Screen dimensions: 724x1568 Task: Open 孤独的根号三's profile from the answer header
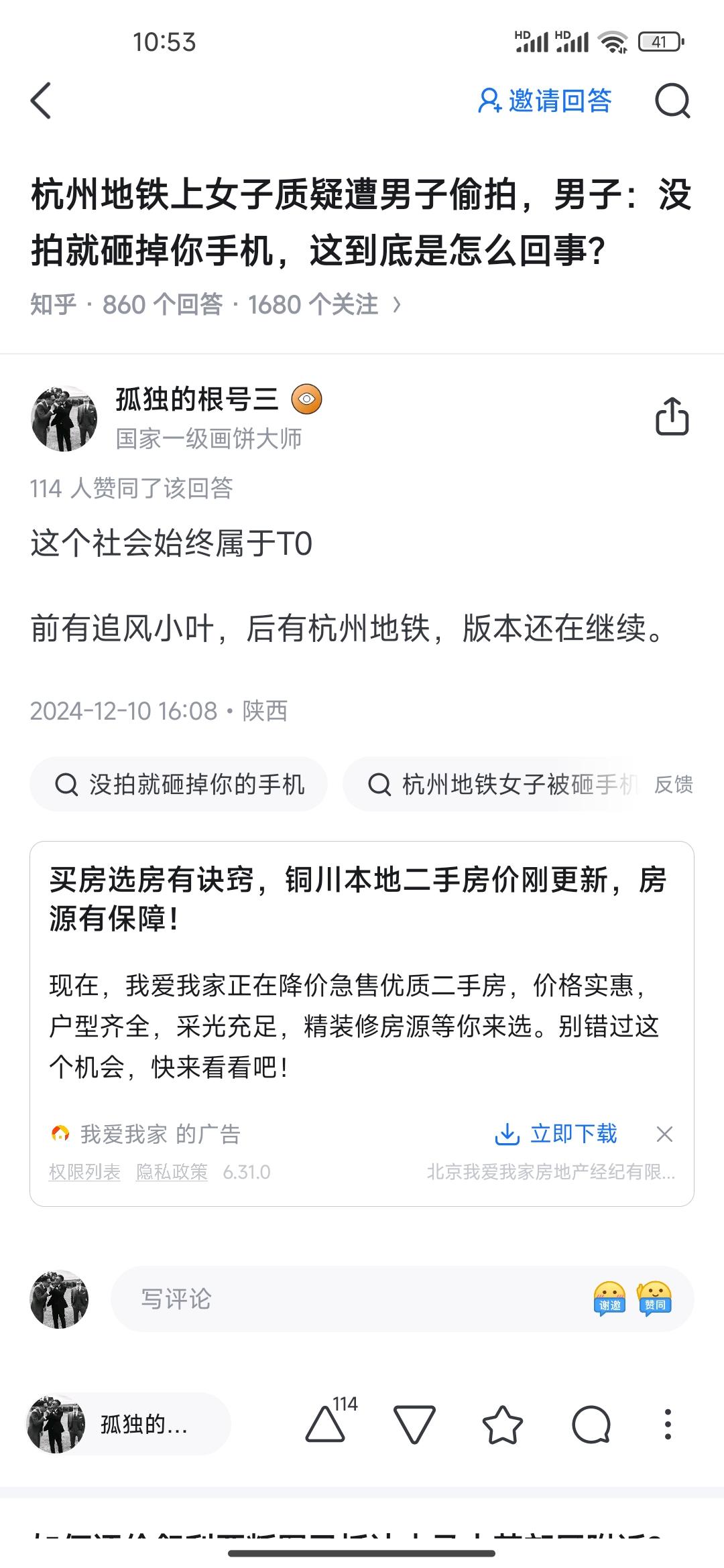(196, 400)
